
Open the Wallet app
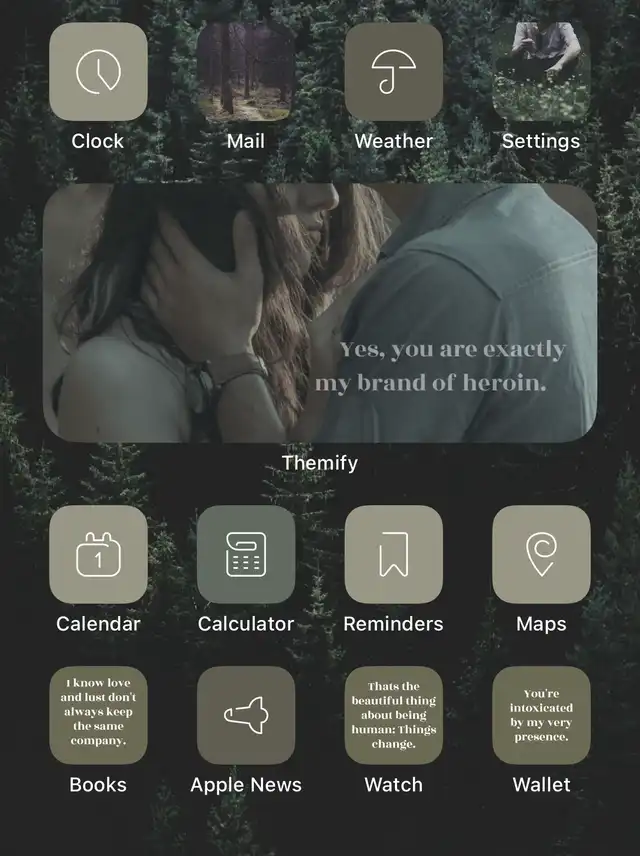tap(541, 715)
